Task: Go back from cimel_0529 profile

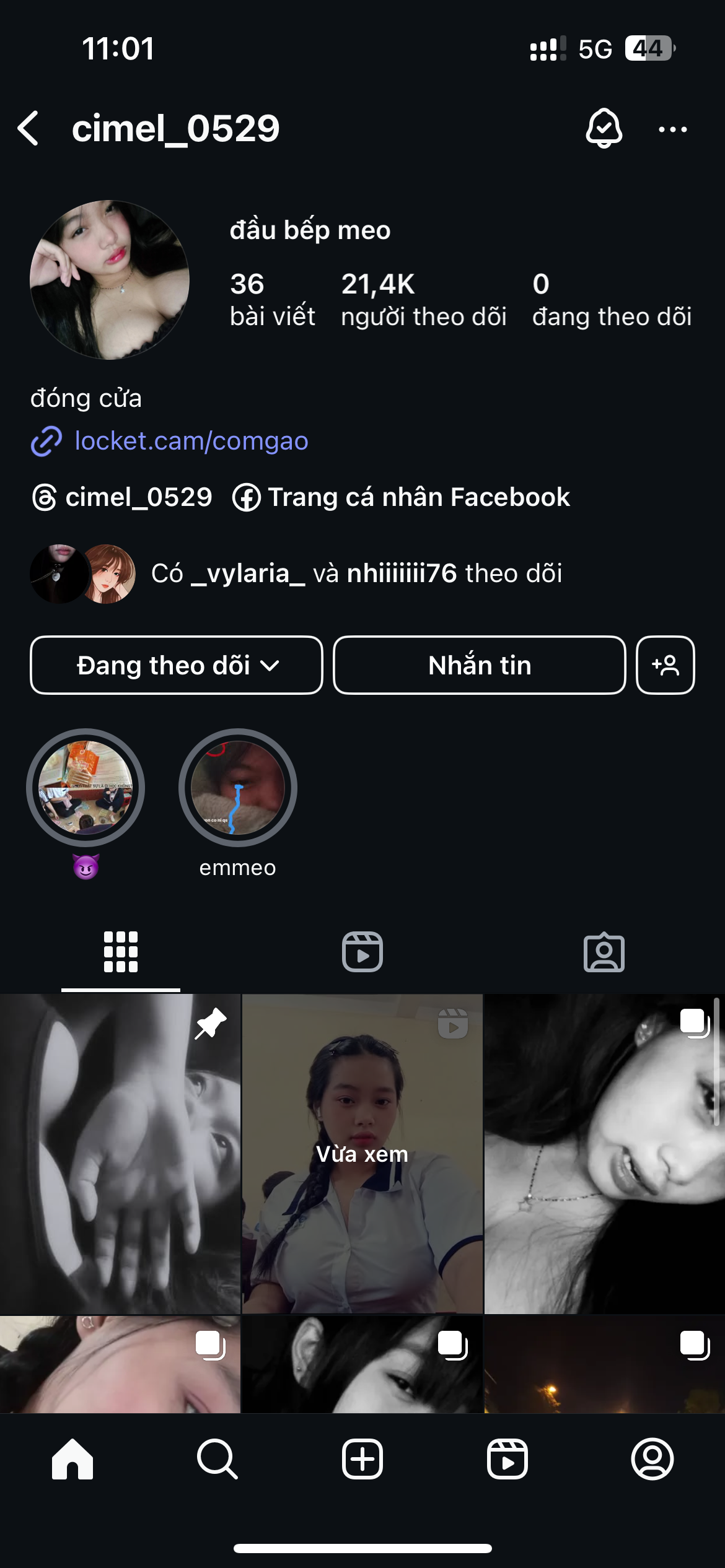Action: (29, 129)
